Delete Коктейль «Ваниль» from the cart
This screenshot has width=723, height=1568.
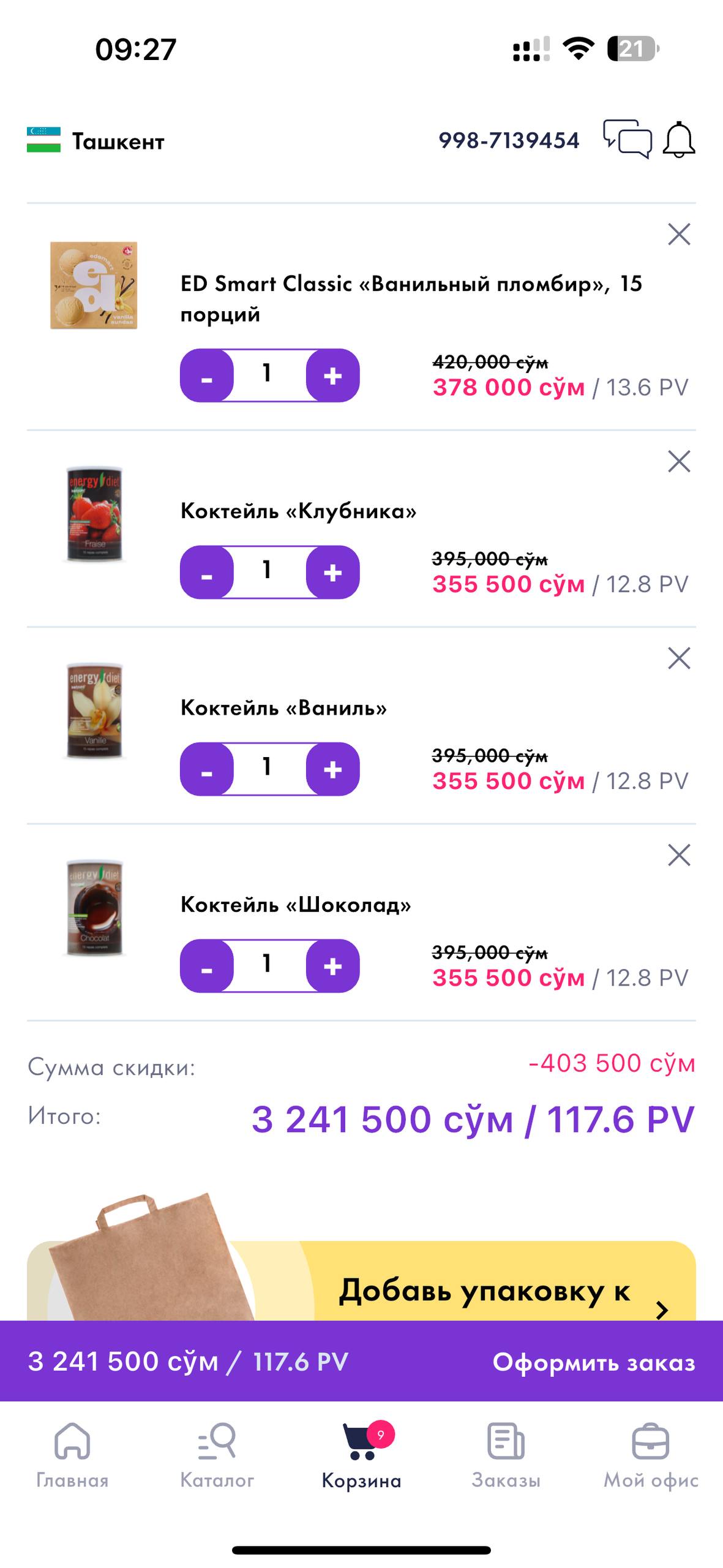(678, 658)
